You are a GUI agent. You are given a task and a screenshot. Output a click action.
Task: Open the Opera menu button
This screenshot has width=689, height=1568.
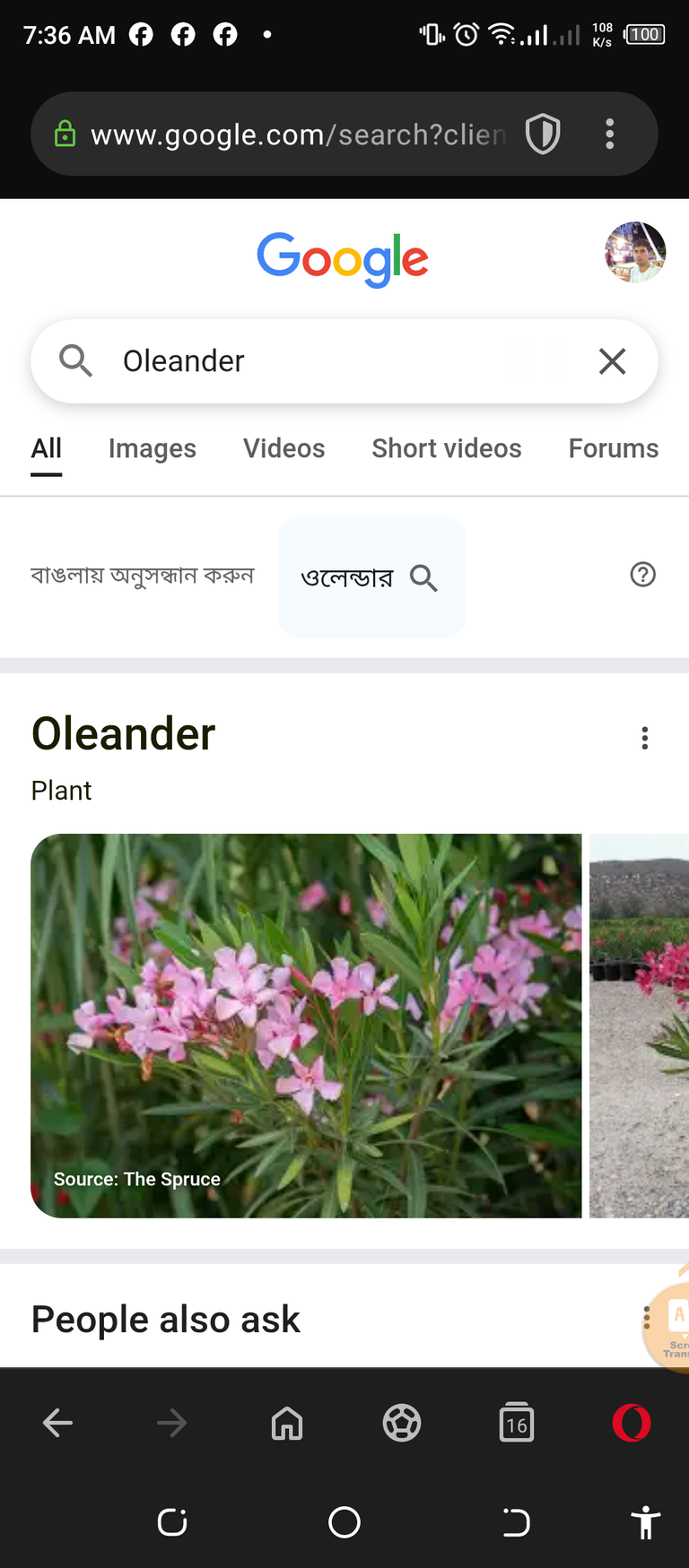click(x=632, y=1423)
